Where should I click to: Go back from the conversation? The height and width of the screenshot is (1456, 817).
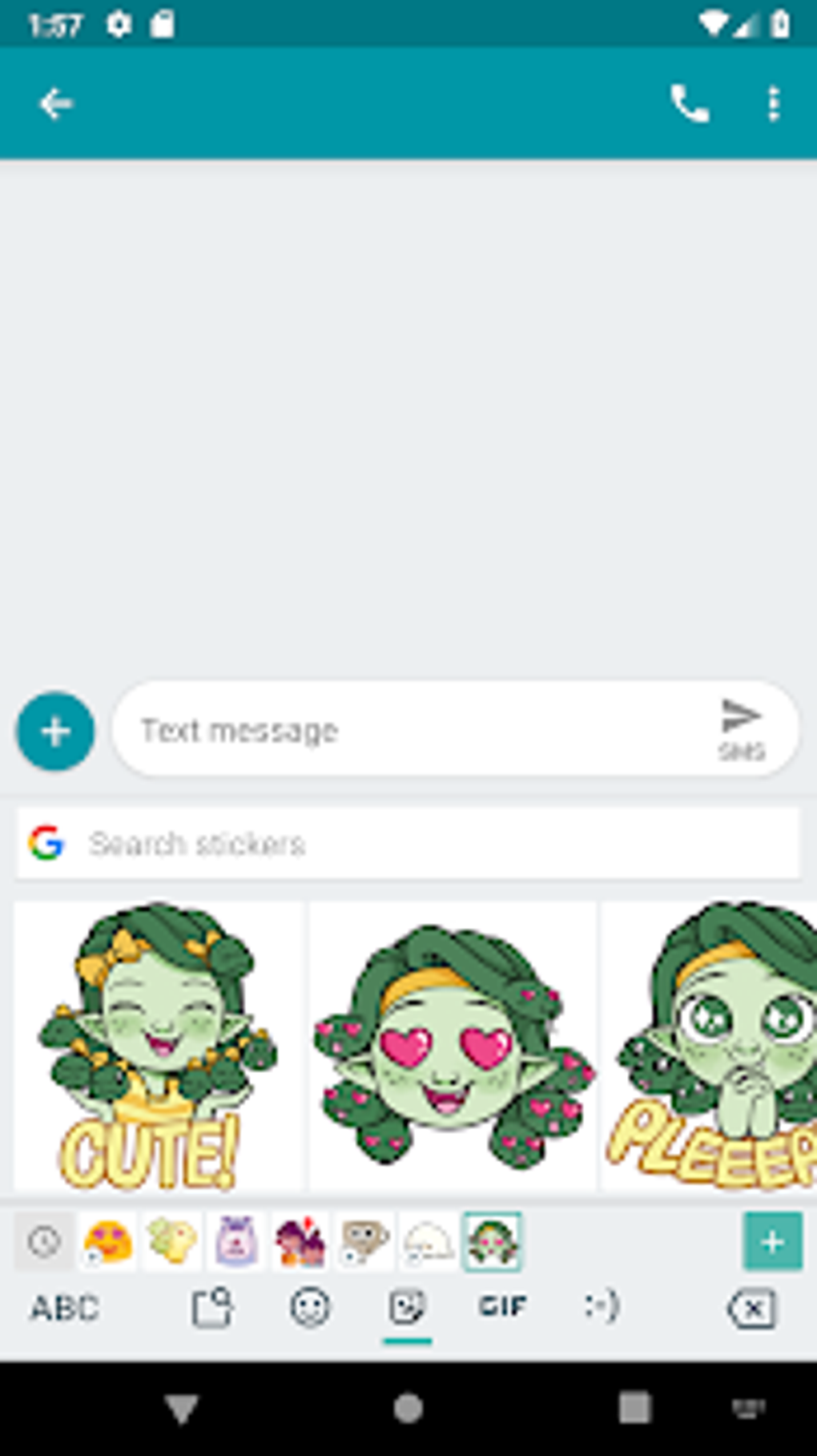(x=56, y=104)
